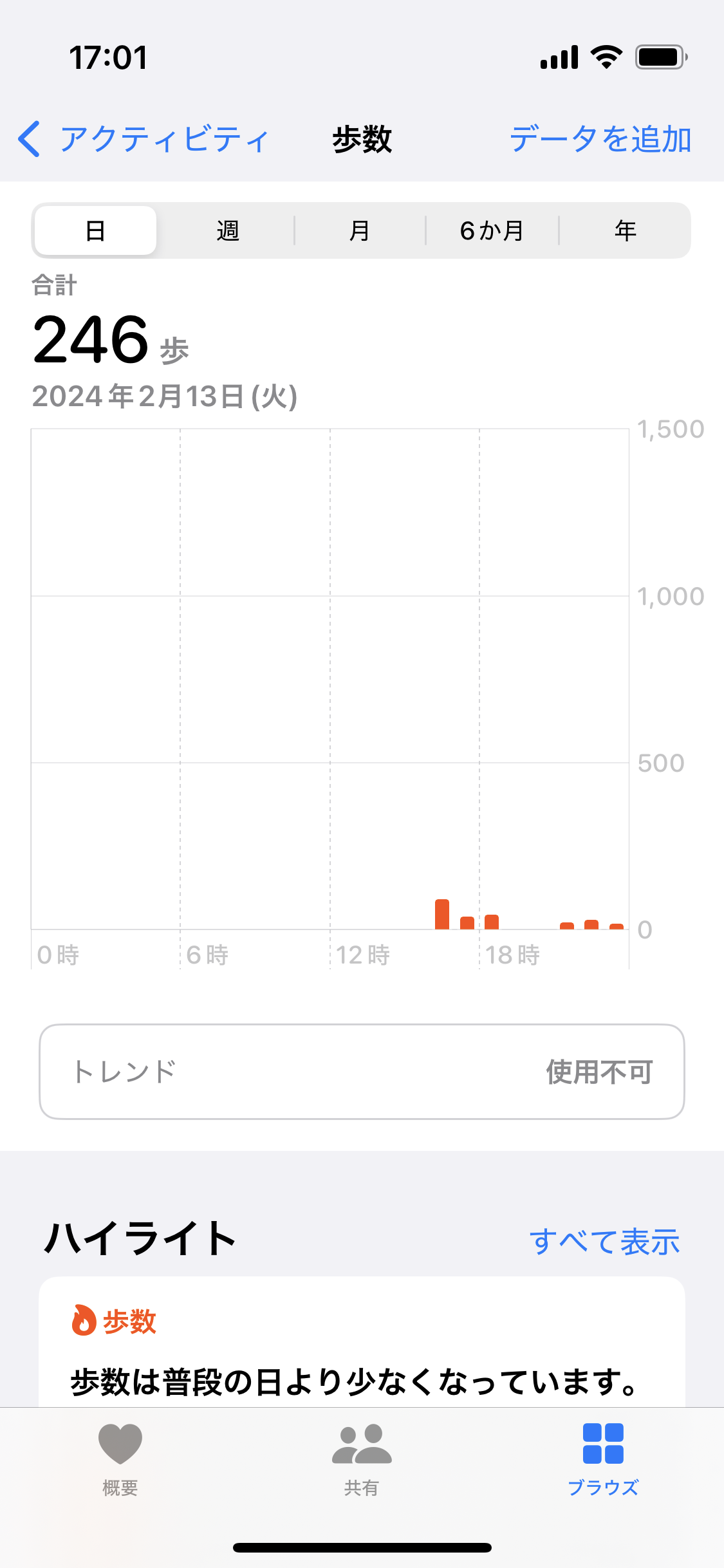Tap すべて表示 to show all highlights
The image size is (724, 1568).
(604, 1242)
